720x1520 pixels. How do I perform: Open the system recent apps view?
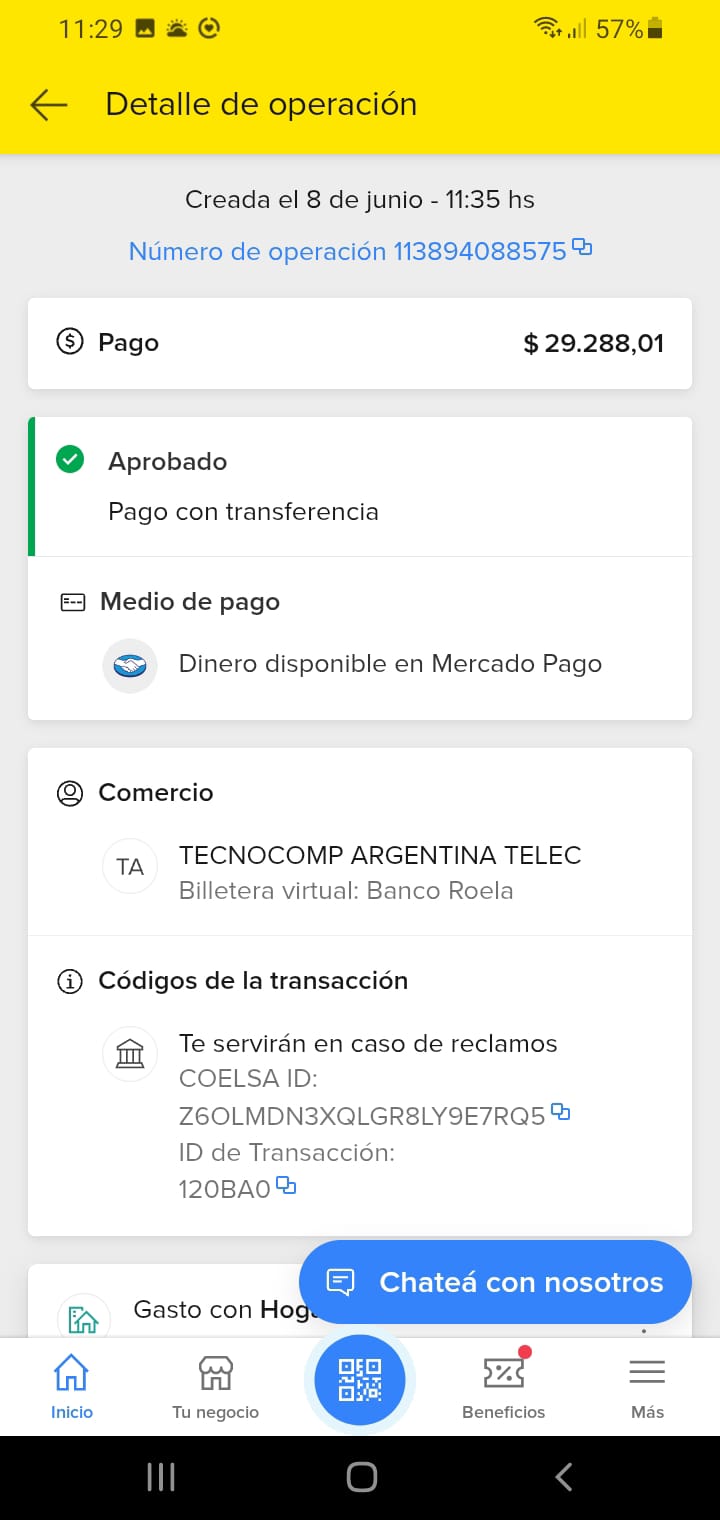click(x=161, y=1477)
